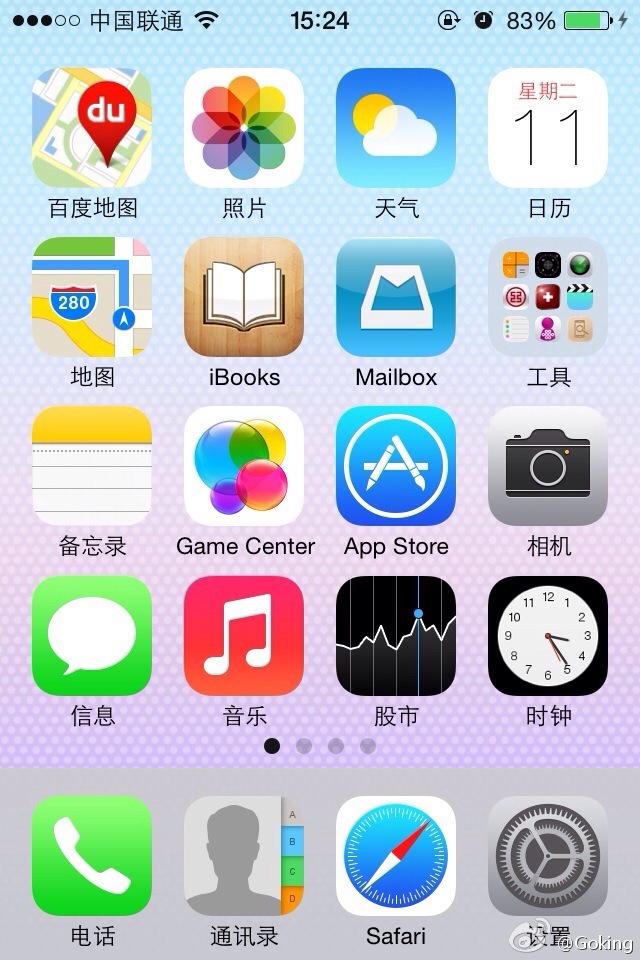The width and height of the screenshot is (640, 960).
Task: Open the 日历 calendar app
Action: 548,128
